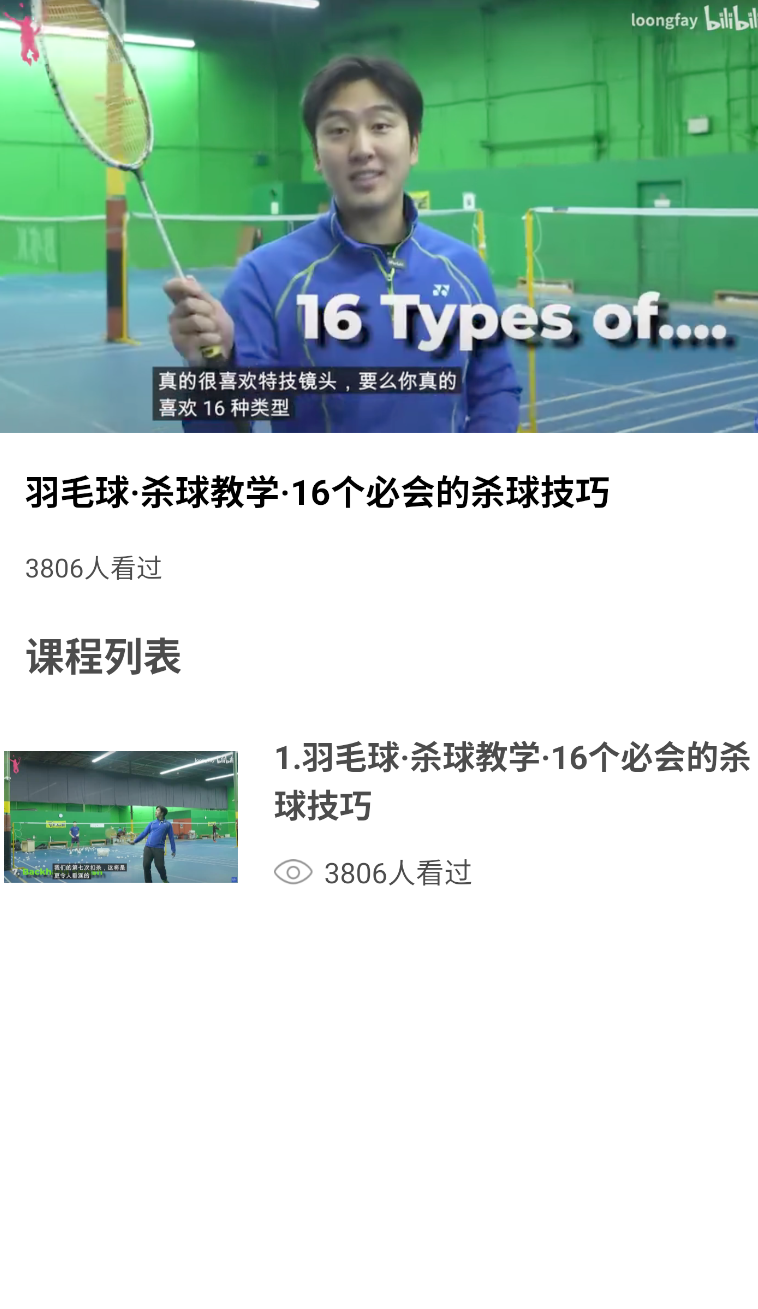
Task: Open lesson 1 in the course list
Action: 511,781
